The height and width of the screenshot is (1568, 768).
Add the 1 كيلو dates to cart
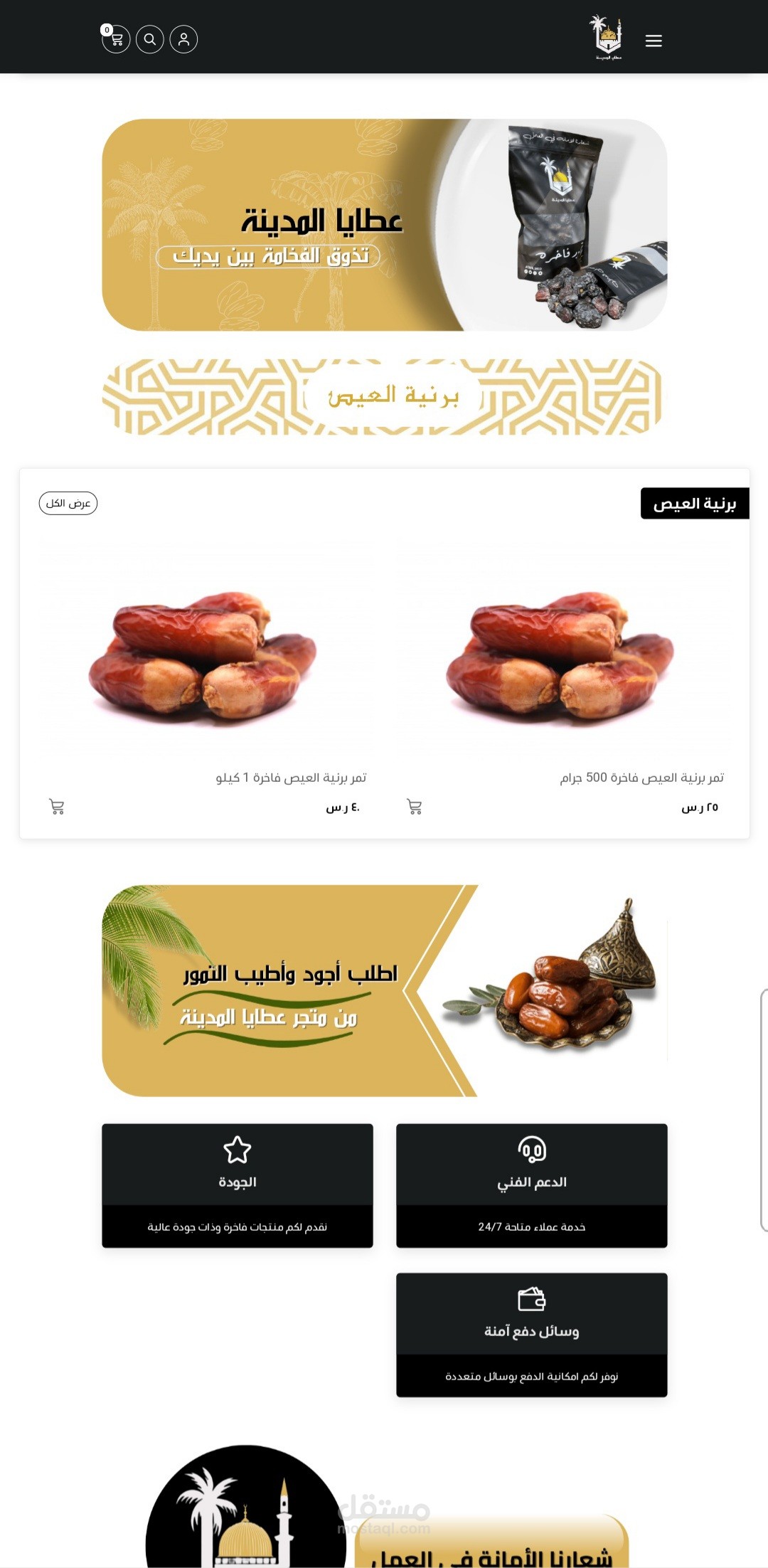point(57,807)
